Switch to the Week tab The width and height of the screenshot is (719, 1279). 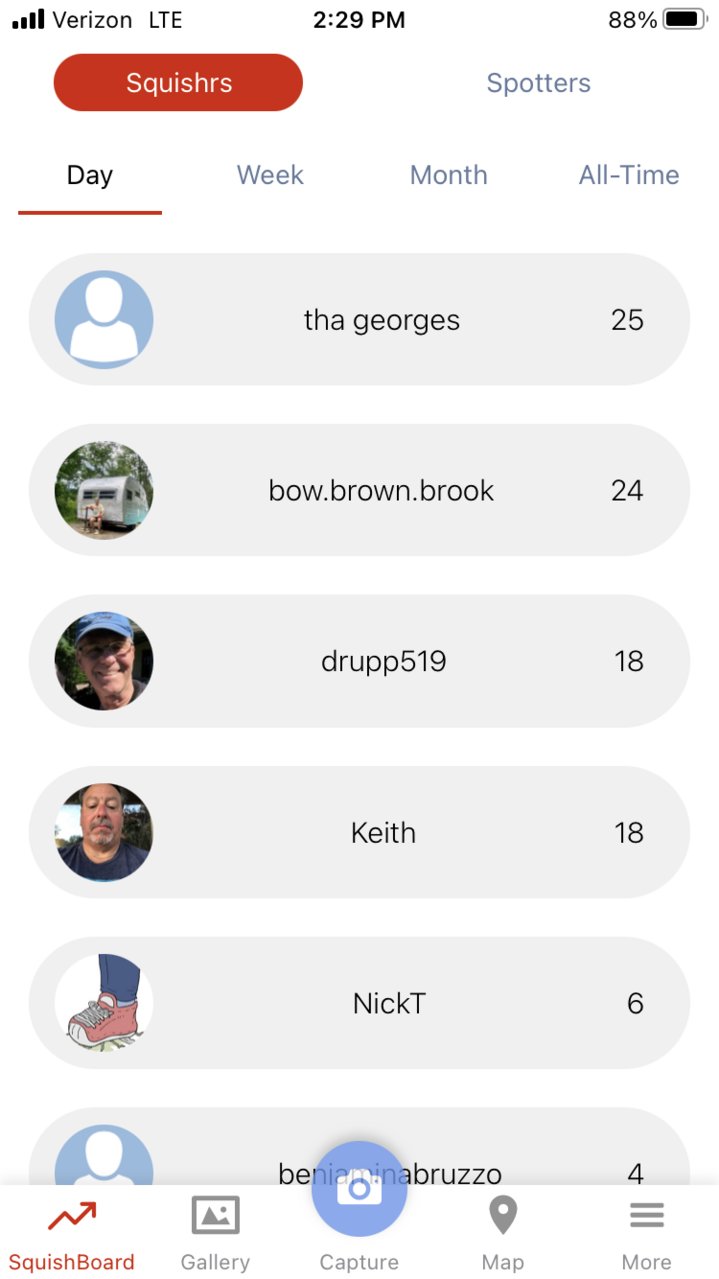(x=270, y=176)
